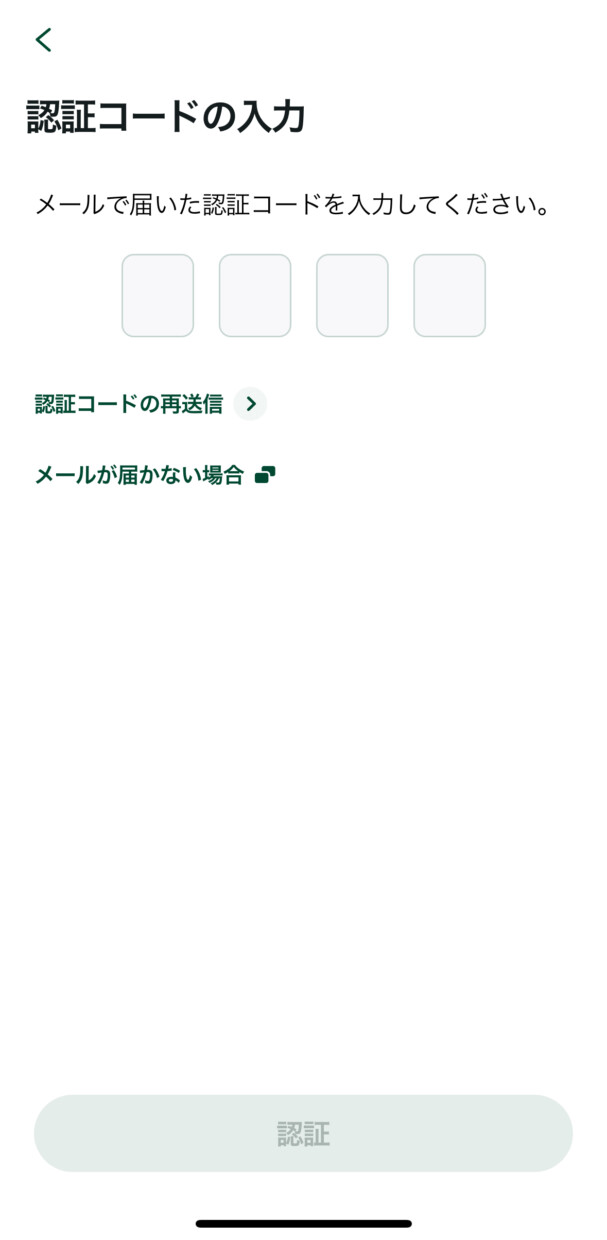This screenshot has height=1240, width=607.
Task: Resend the code via 認証コードの再送信
Action: (x=151, y=404)
